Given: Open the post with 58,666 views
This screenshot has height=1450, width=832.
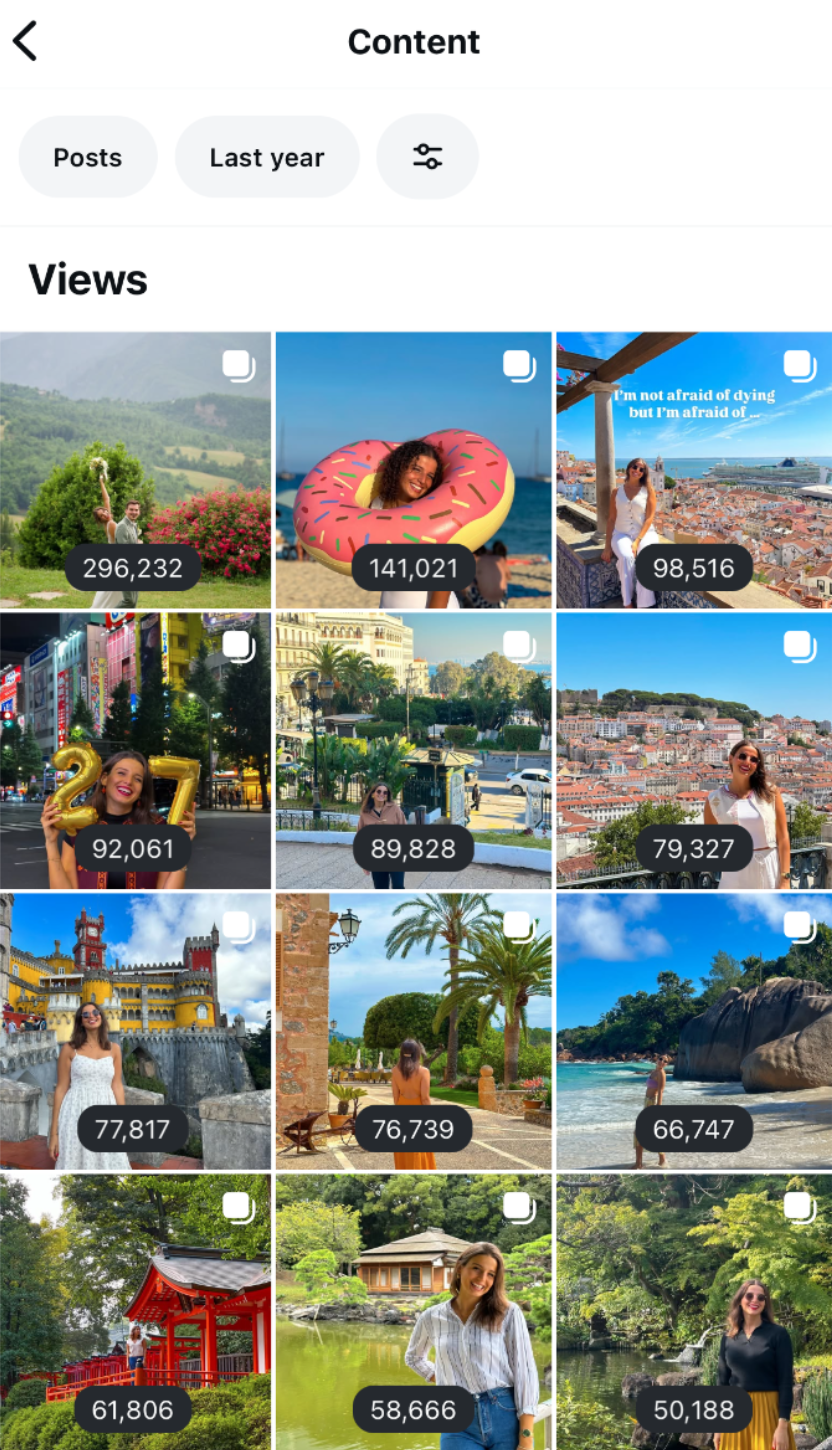Looking at the screenshot, I should pos(413,1311).
